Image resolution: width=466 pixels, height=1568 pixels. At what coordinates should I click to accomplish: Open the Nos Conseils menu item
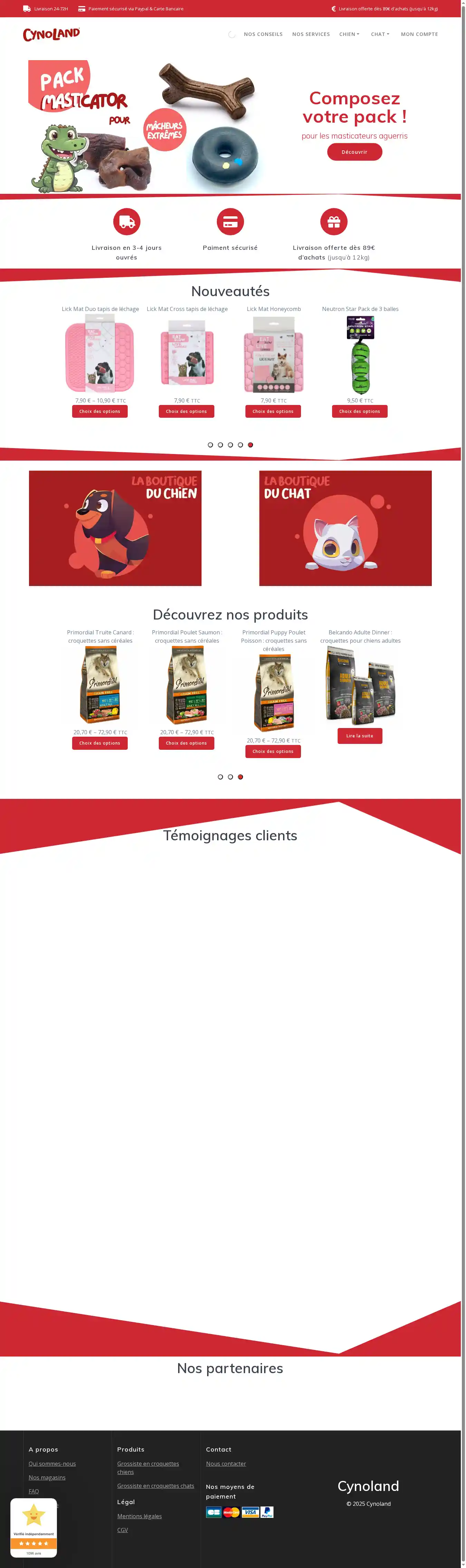point(263,35)
